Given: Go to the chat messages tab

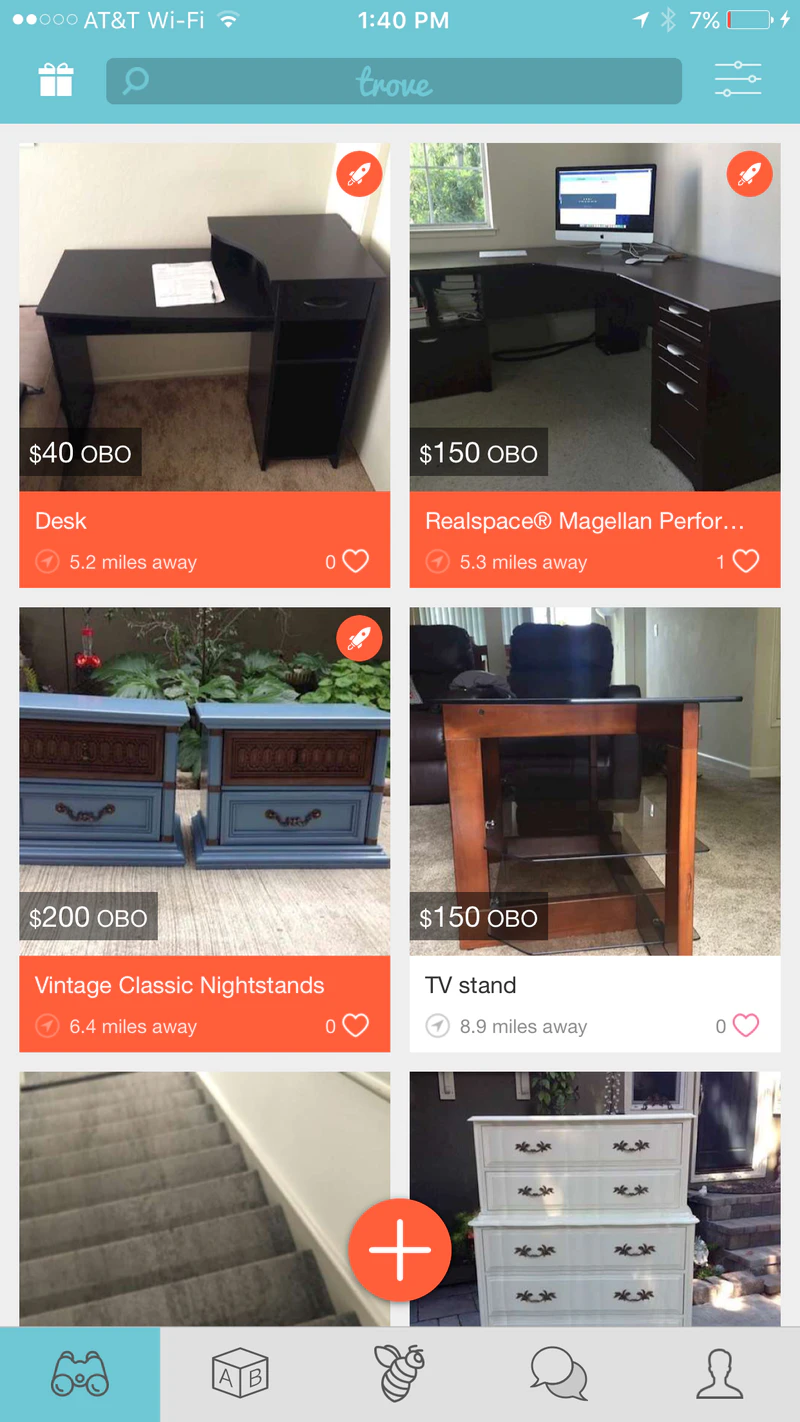Looking at the screenshot, I should (x=558, y=1374).
